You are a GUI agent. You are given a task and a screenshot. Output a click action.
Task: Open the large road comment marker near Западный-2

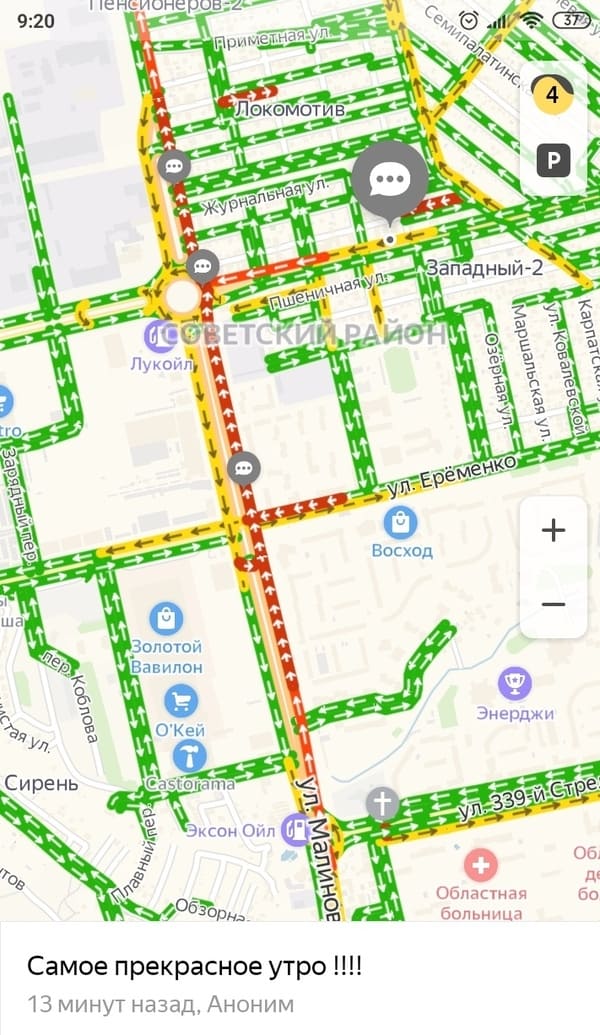pos(389,179)
